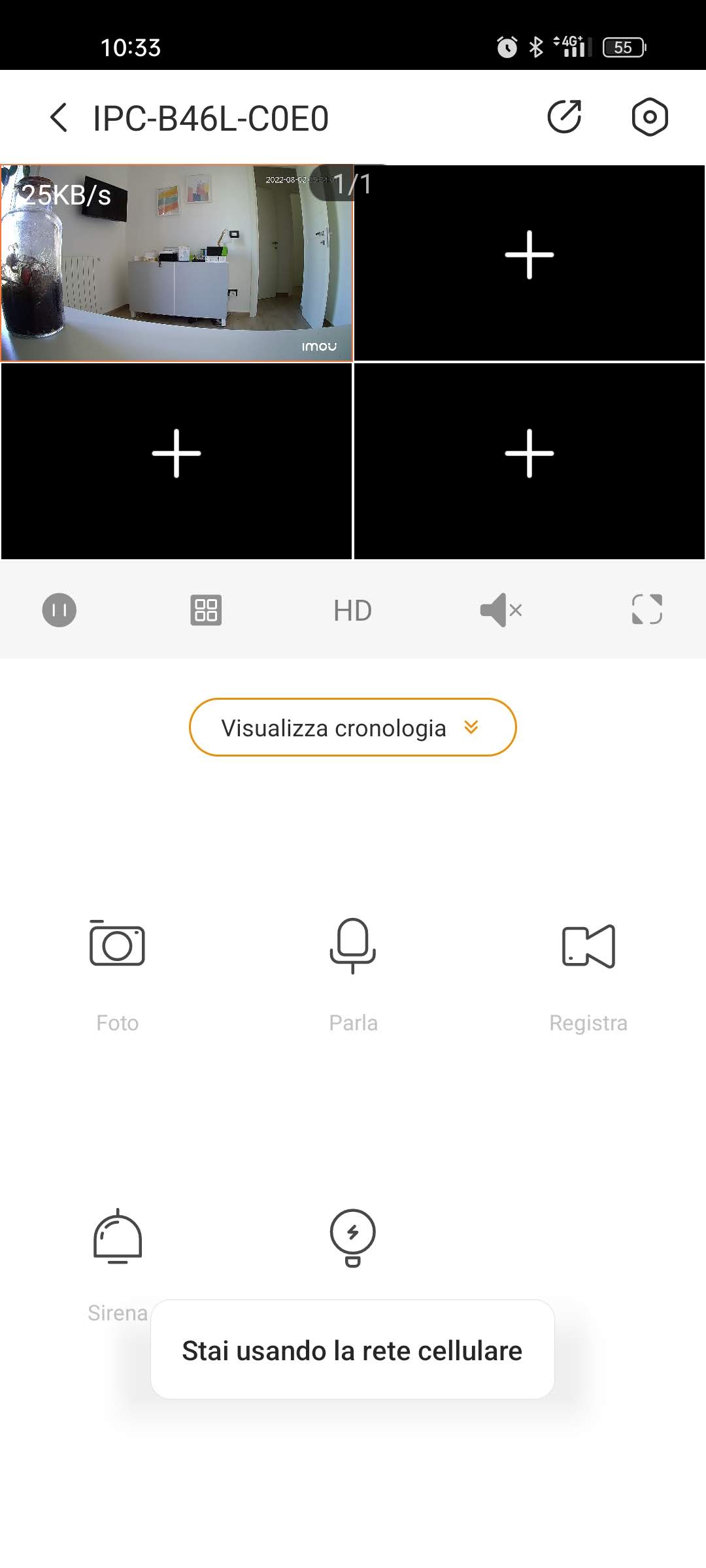Screen dimensions: 706x1568
Task: Turn on the camera spotlight bulb
Action: click(353, 1237)
